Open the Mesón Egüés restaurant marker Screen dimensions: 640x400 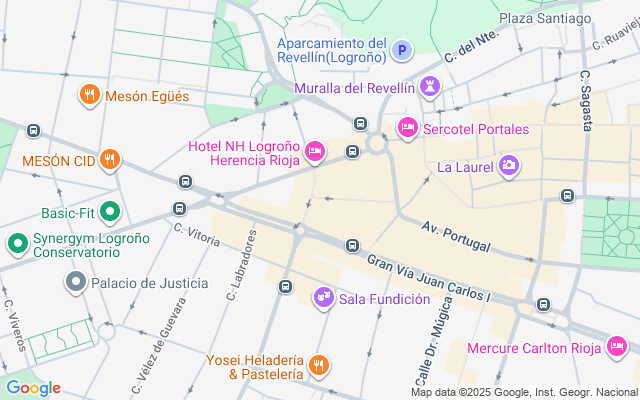tap(89, 96)
